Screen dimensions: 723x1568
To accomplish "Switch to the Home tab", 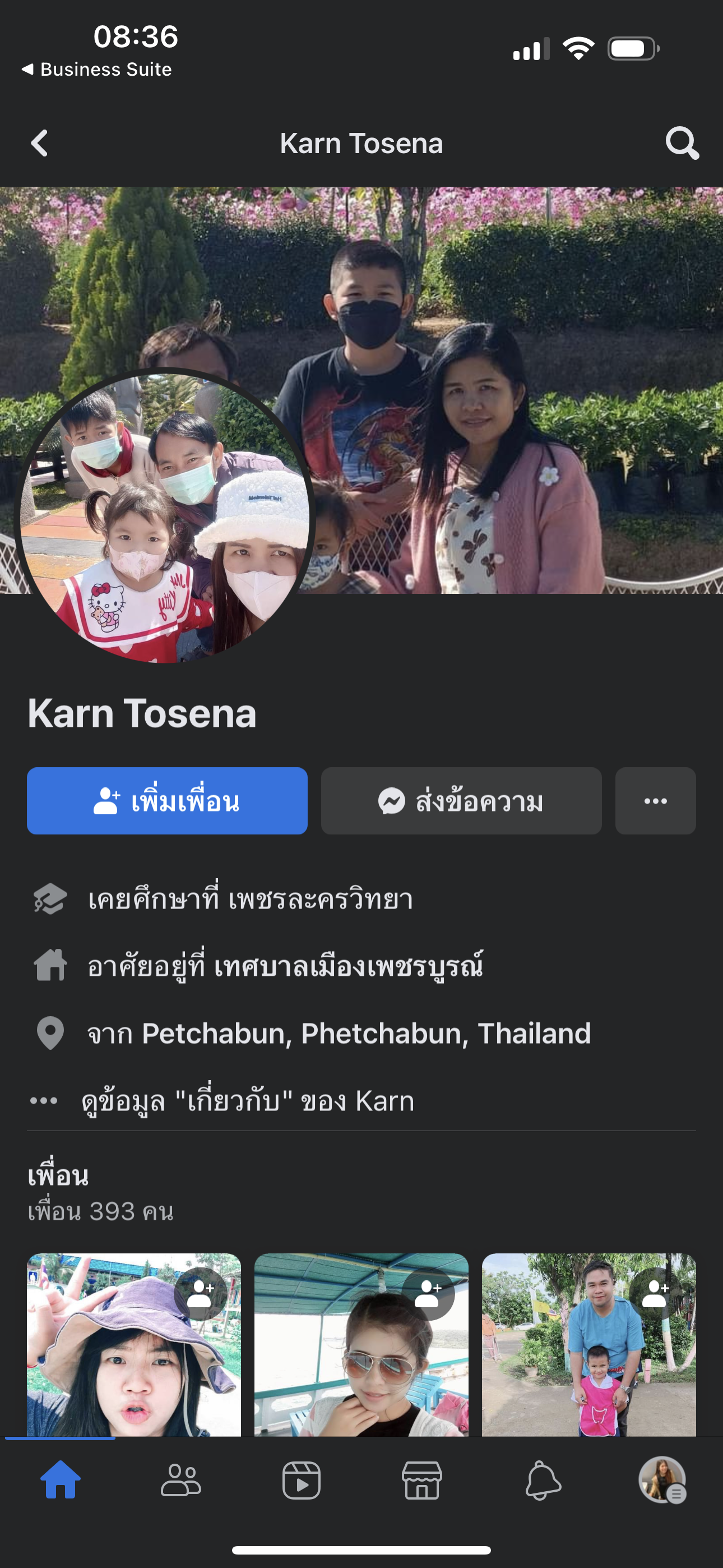I will 61,1480.
